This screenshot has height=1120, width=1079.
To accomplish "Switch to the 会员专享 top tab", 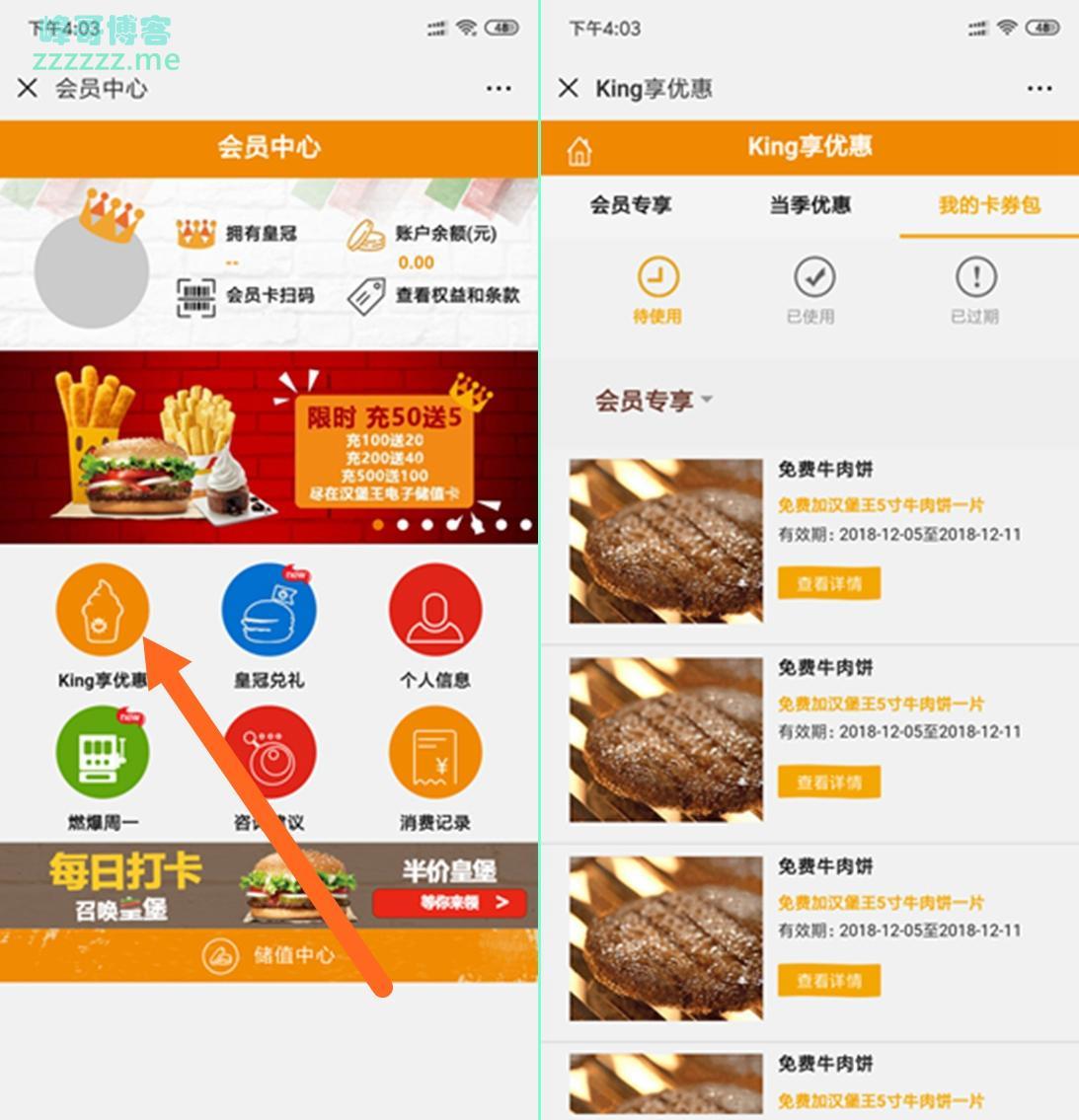I will (x=630, y=205).
